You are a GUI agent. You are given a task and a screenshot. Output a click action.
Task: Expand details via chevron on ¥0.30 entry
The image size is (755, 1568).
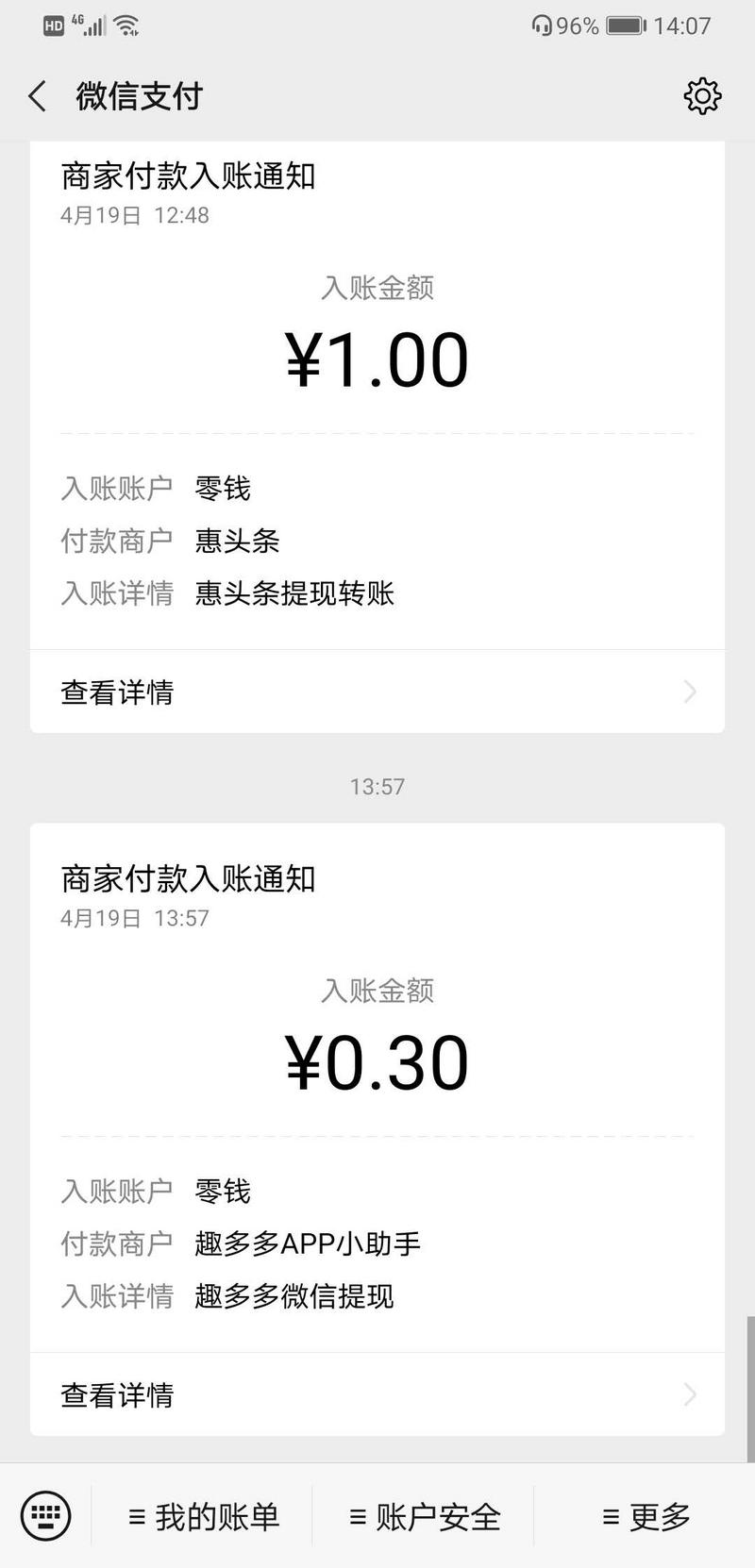click(x=690, y=1394)
